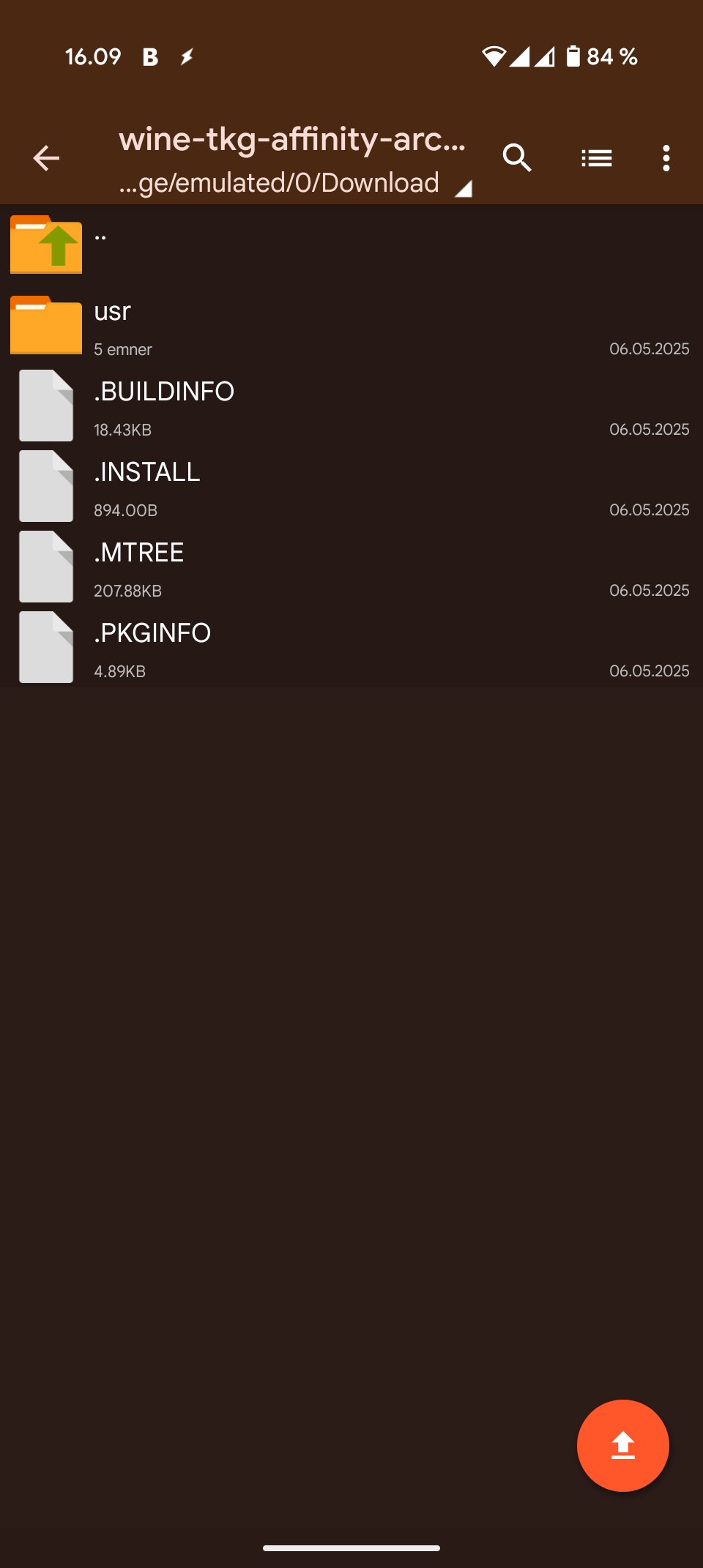
Task: Tap the orange extract floating button
Action: pos(623,1446)
